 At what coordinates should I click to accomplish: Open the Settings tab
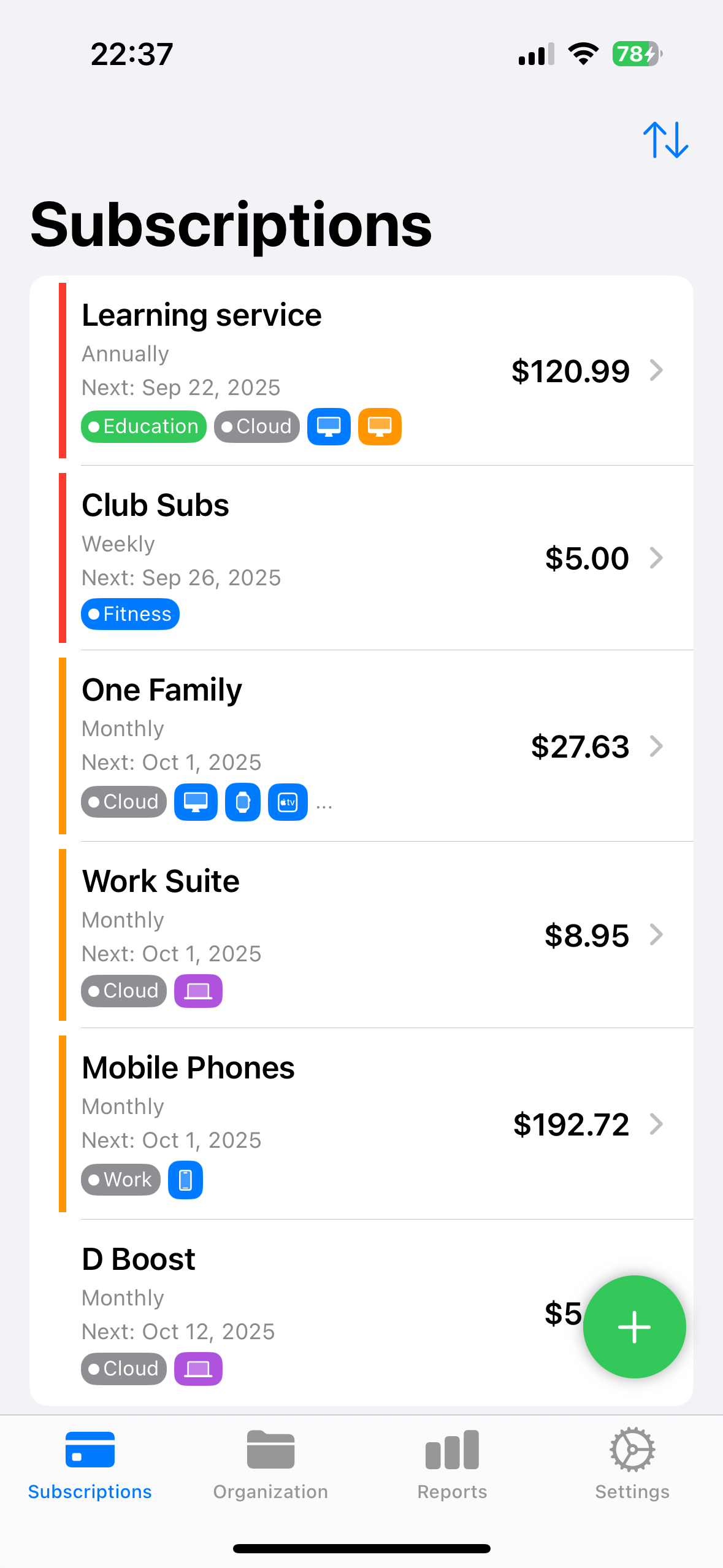[x=632, y=1465]
